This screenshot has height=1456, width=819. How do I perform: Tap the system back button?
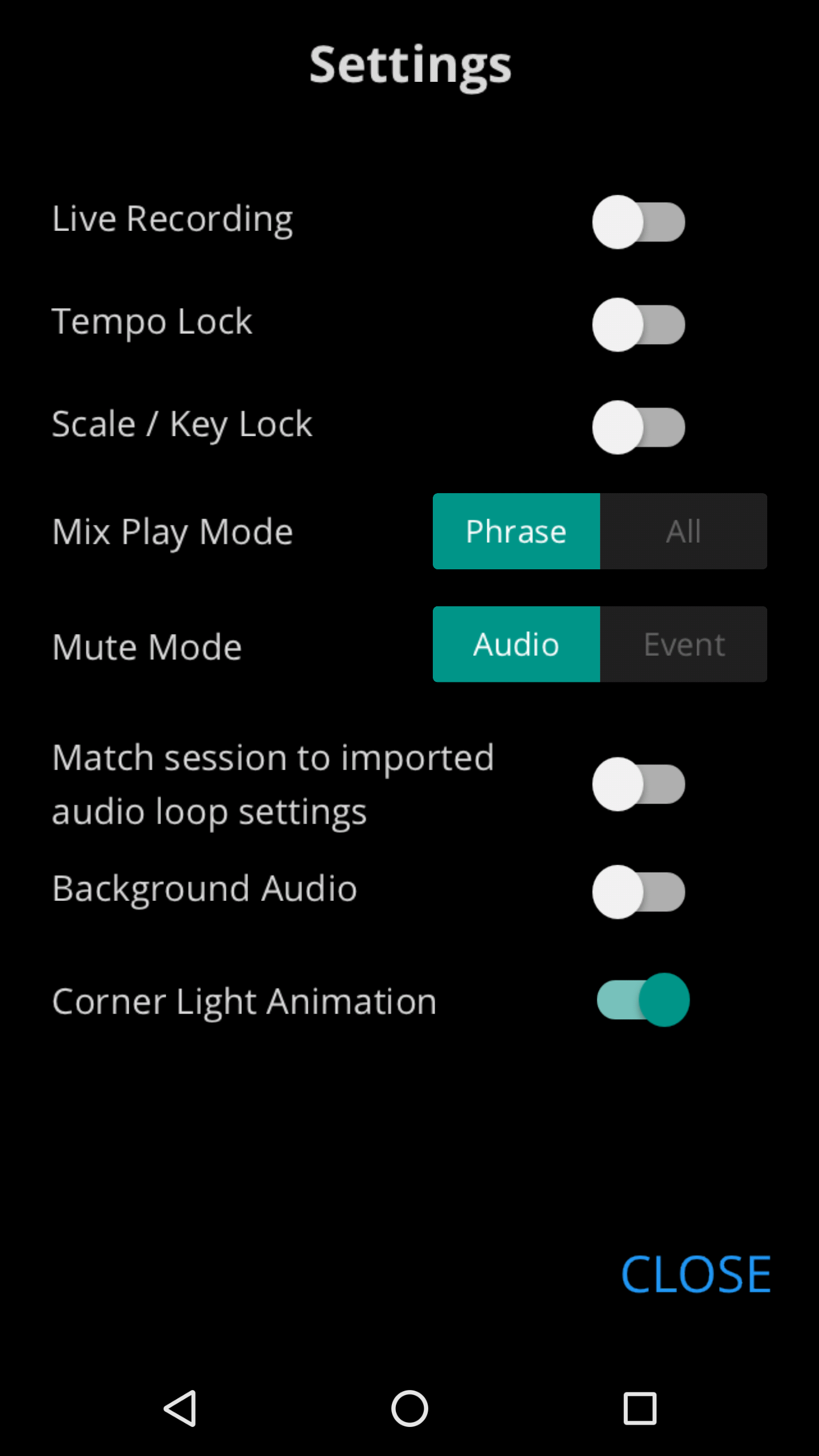[x=181, y=1409]
